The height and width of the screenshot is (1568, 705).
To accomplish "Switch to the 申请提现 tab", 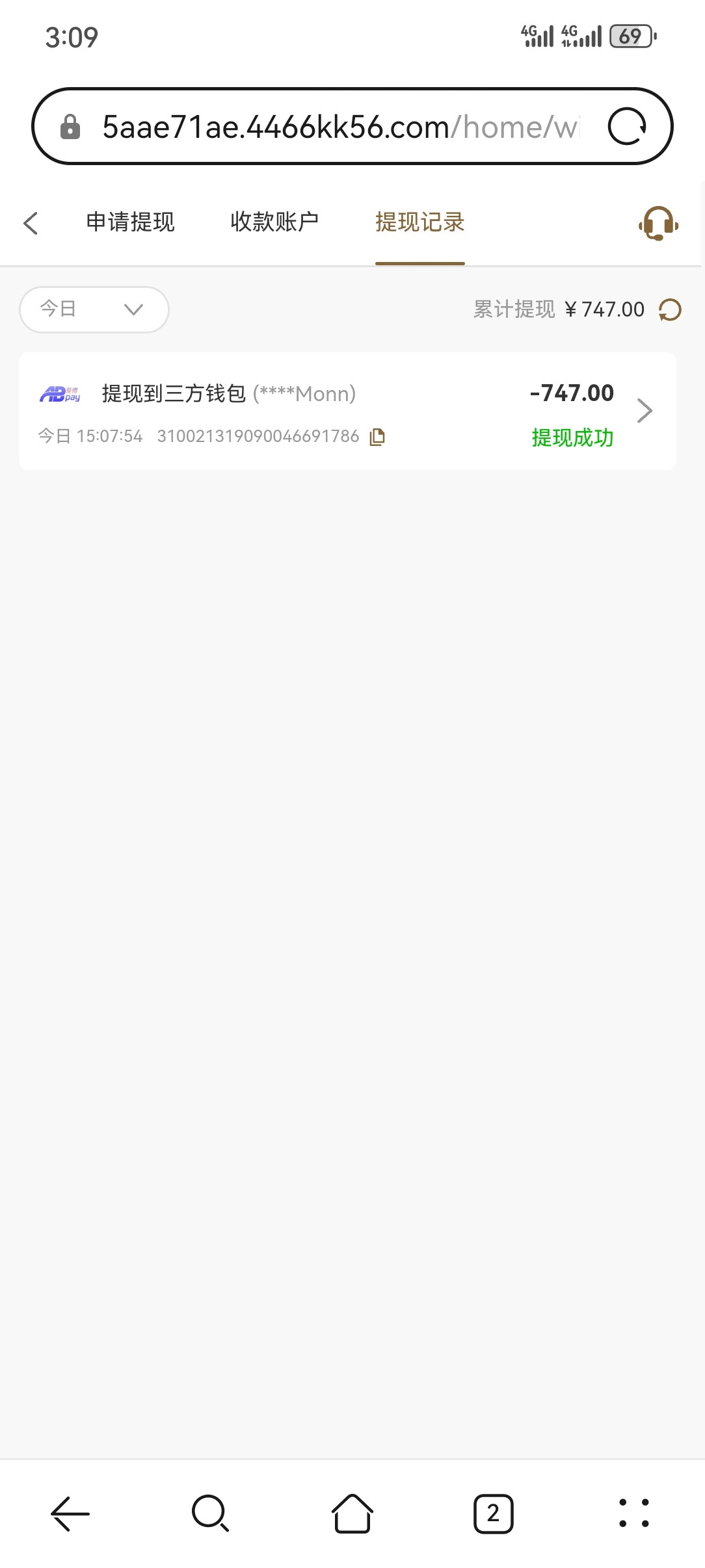I will point(130,222).
